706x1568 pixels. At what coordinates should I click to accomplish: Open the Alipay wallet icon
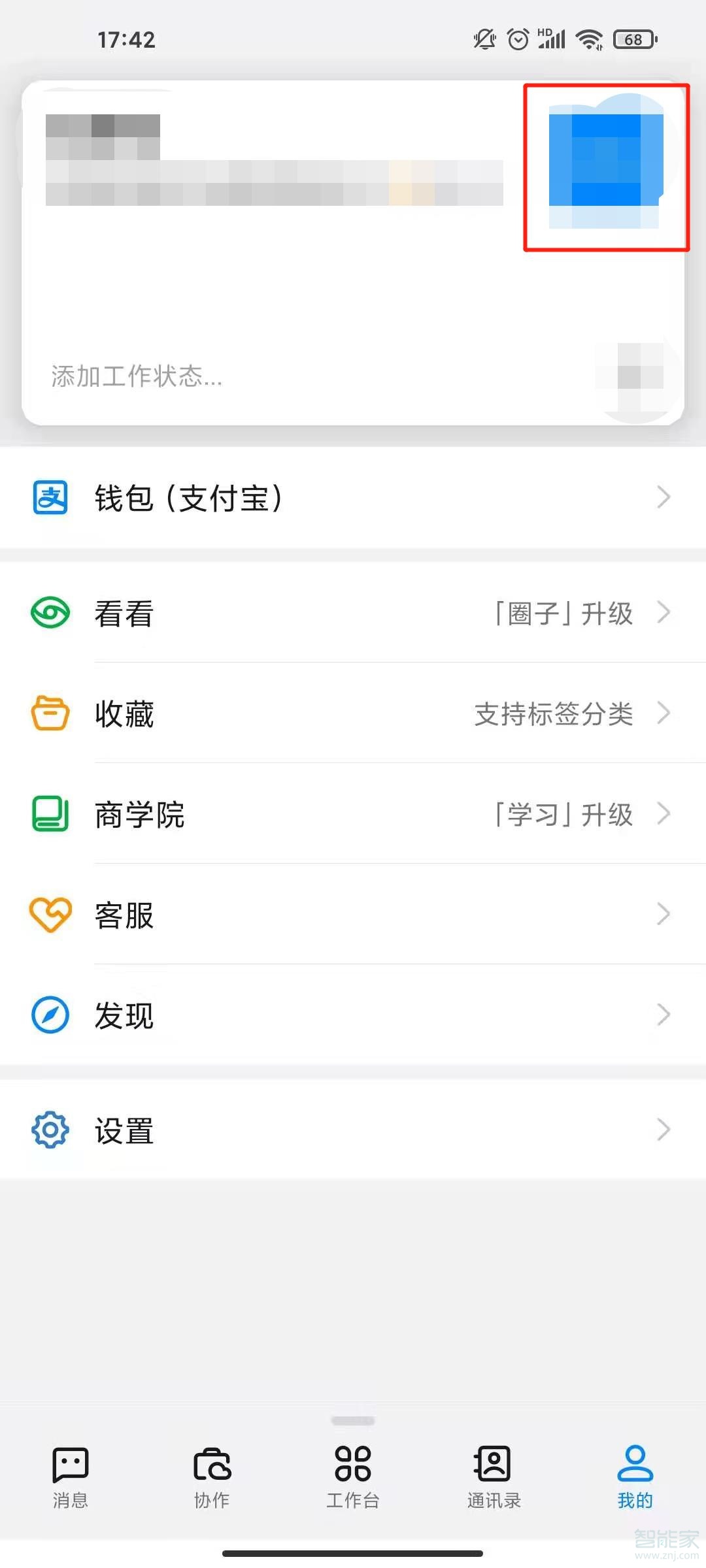(x=50, y=498)
